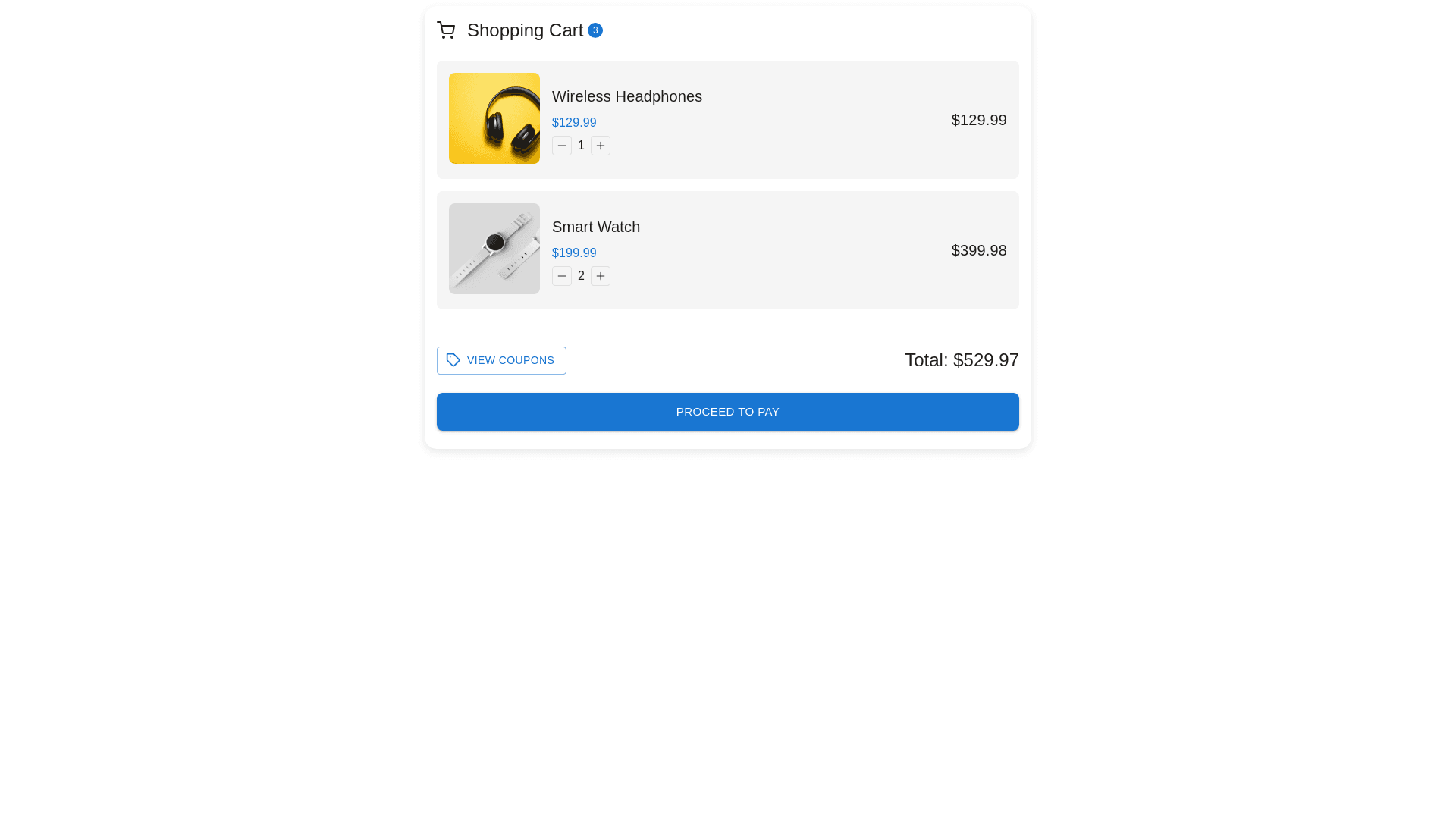Tap Proceed to Pay button
Screen dimensions: 1456x819
click(727, 412)
